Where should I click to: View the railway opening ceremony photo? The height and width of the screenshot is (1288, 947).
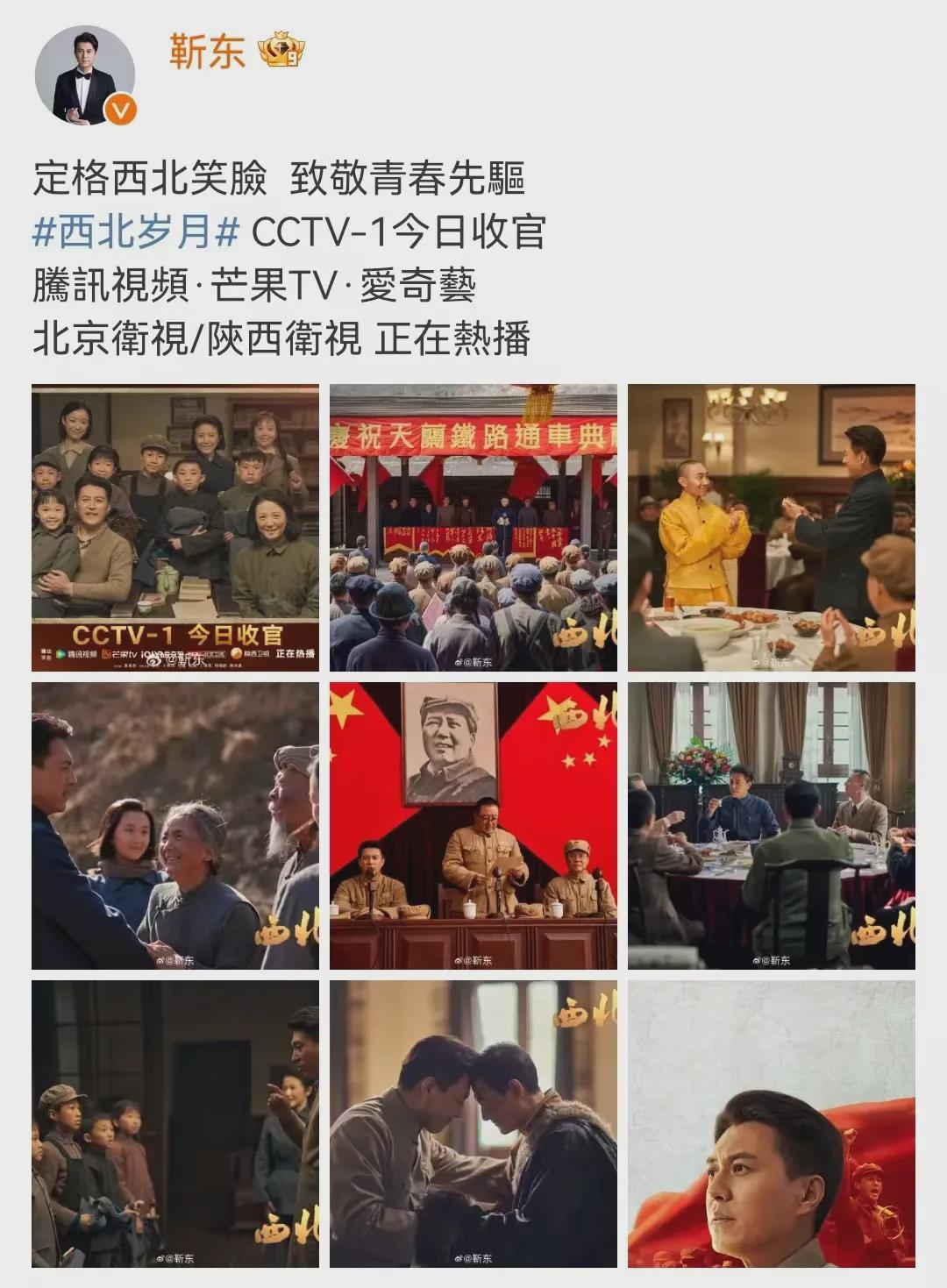coord(473,528)
